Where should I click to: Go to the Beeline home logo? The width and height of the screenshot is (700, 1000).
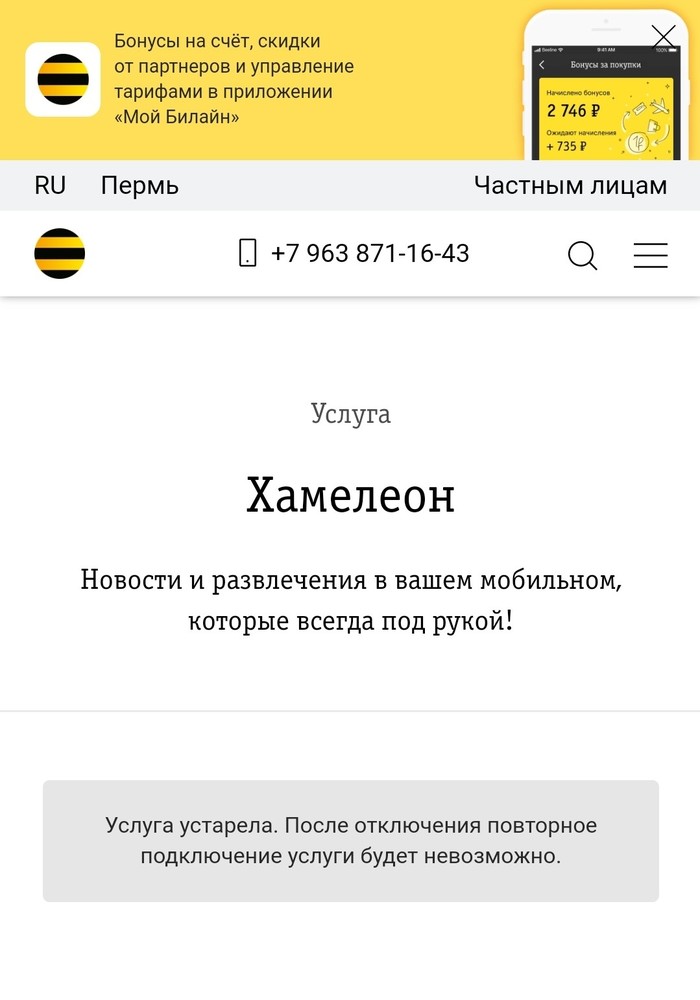coord(60,254)
